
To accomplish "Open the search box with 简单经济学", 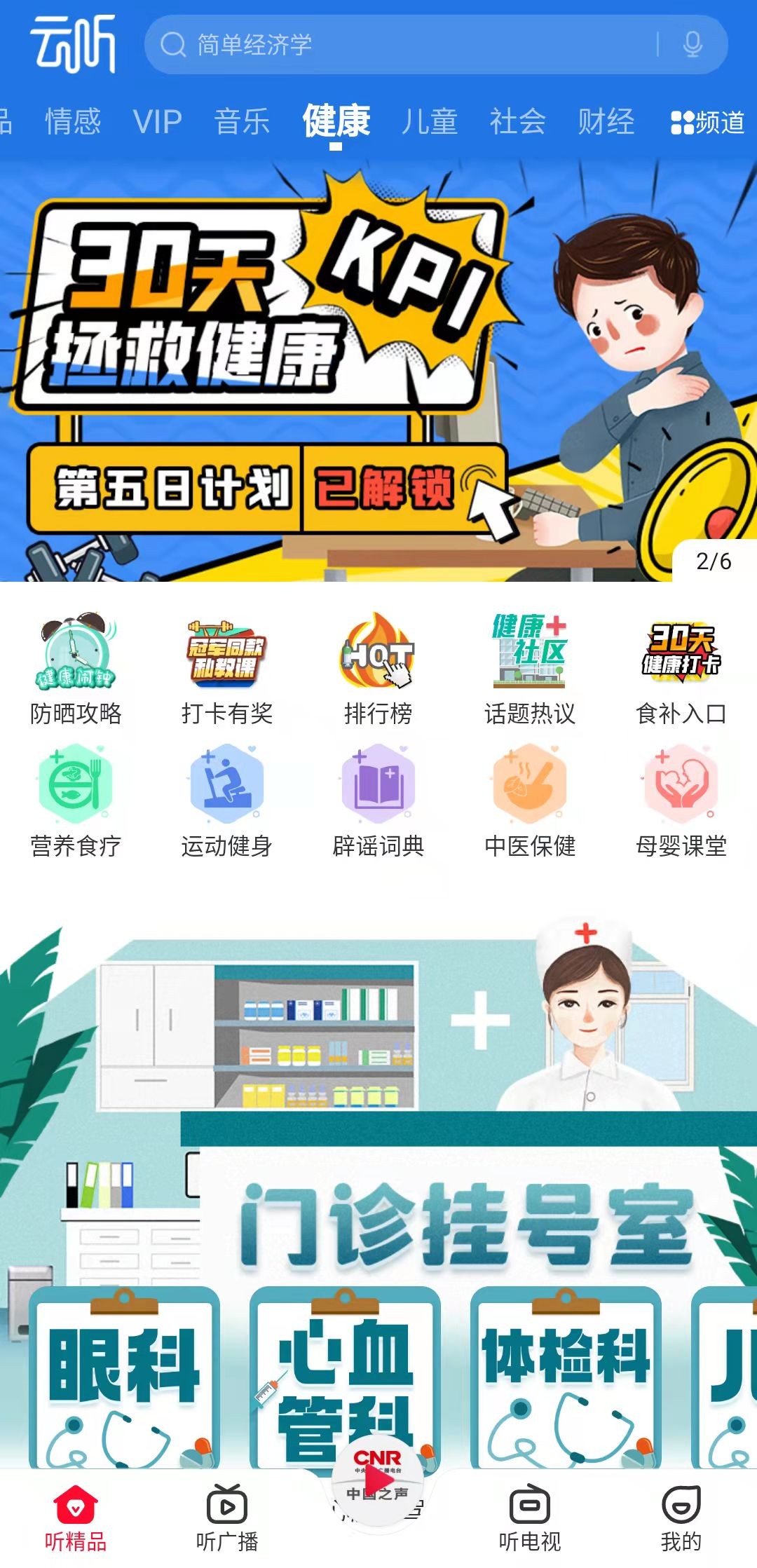I will point(407,45).
